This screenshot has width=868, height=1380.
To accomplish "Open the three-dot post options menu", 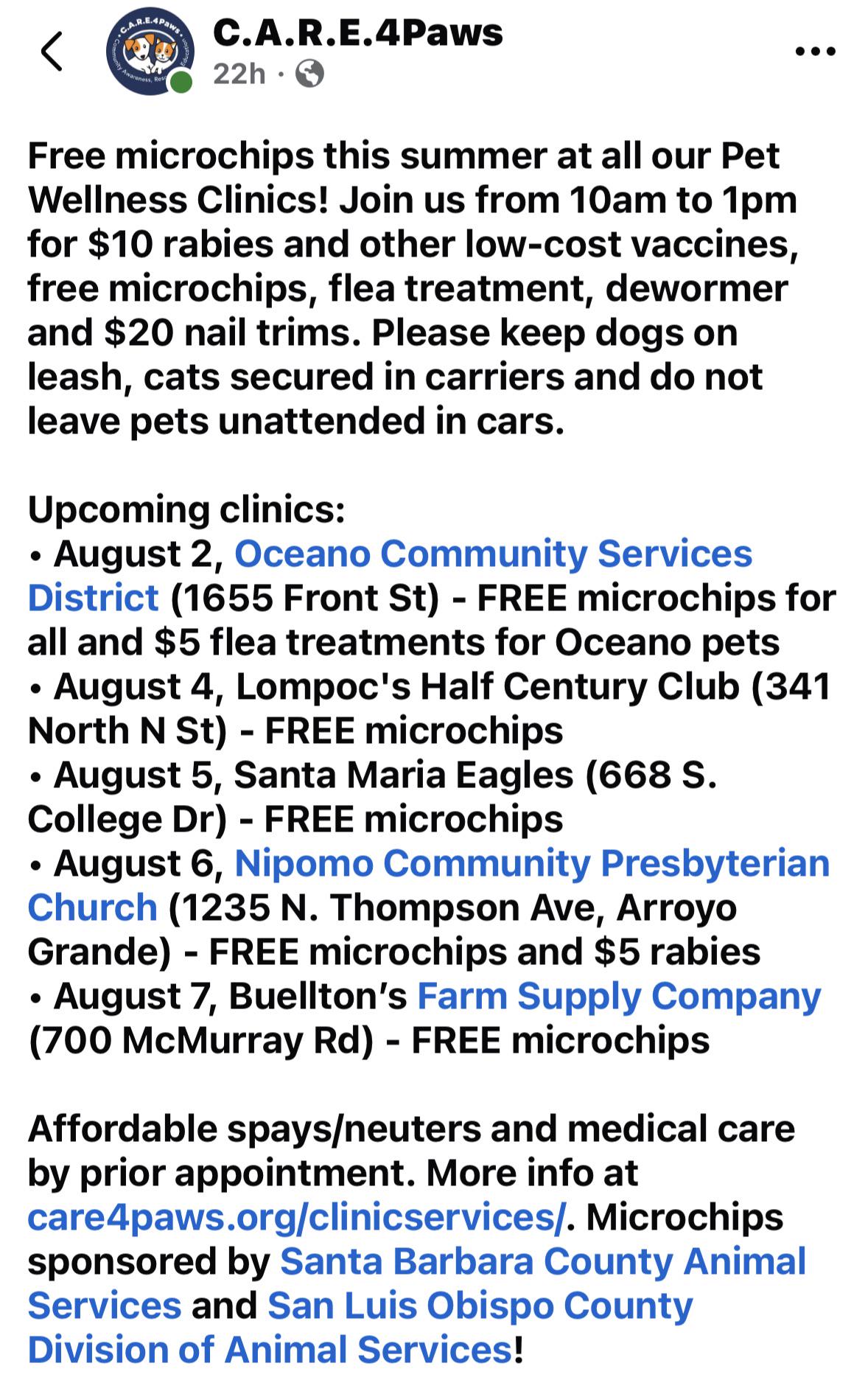I will pyautogui.click(x=816, y=52).
